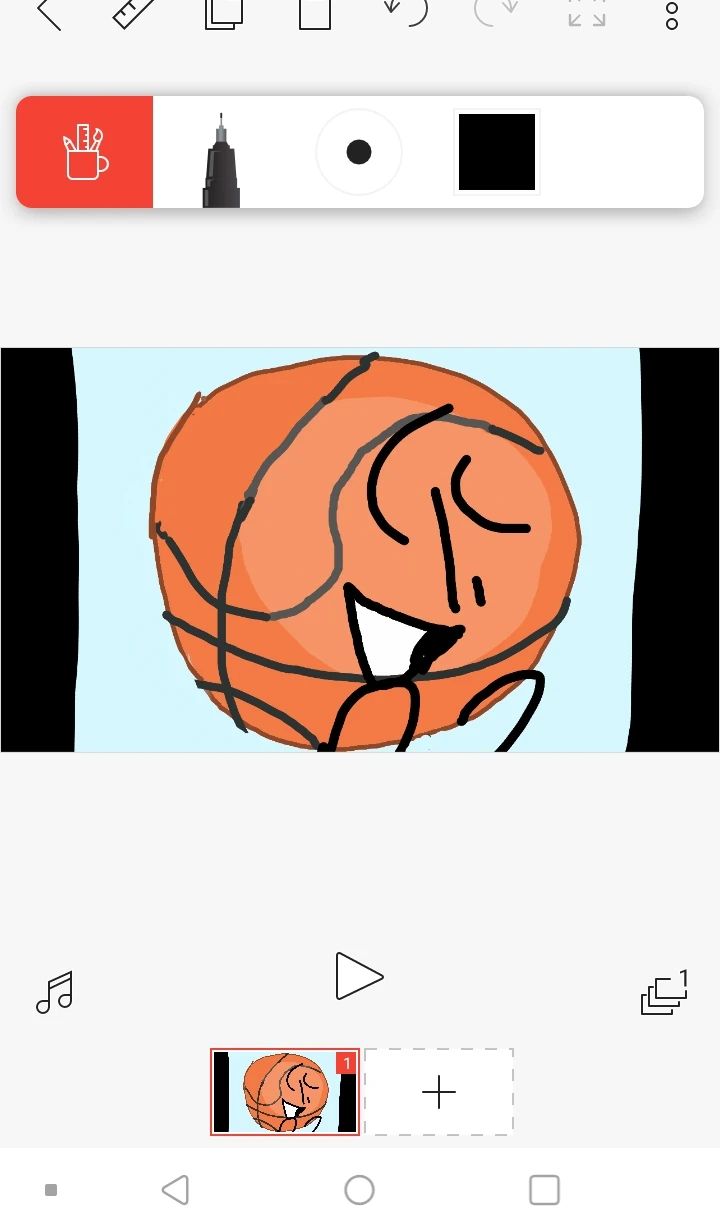Open the tools drawer with the pencil cup icon
Image resolution: width=720 pixels, height=1232 pixels.
click(x=85, y=151)
